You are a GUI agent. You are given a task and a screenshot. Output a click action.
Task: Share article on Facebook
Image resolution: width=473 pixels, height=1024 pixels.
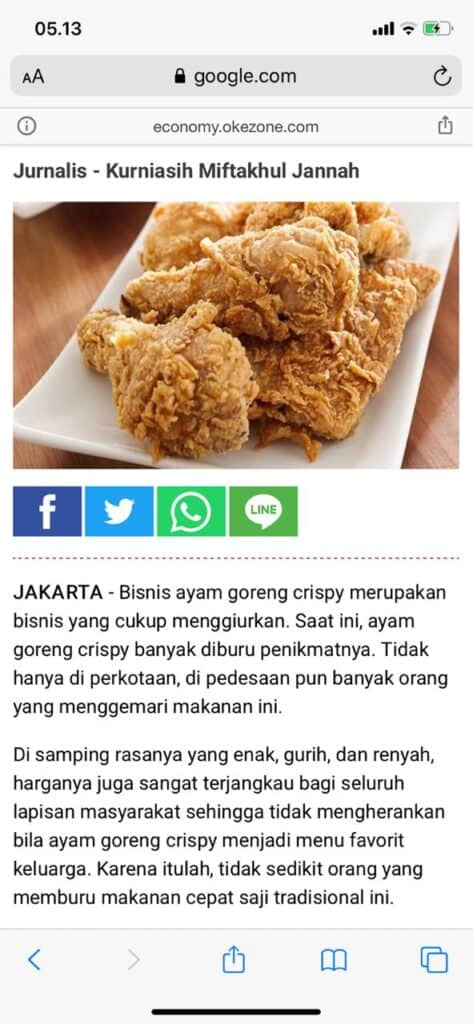tap(48, 511)
